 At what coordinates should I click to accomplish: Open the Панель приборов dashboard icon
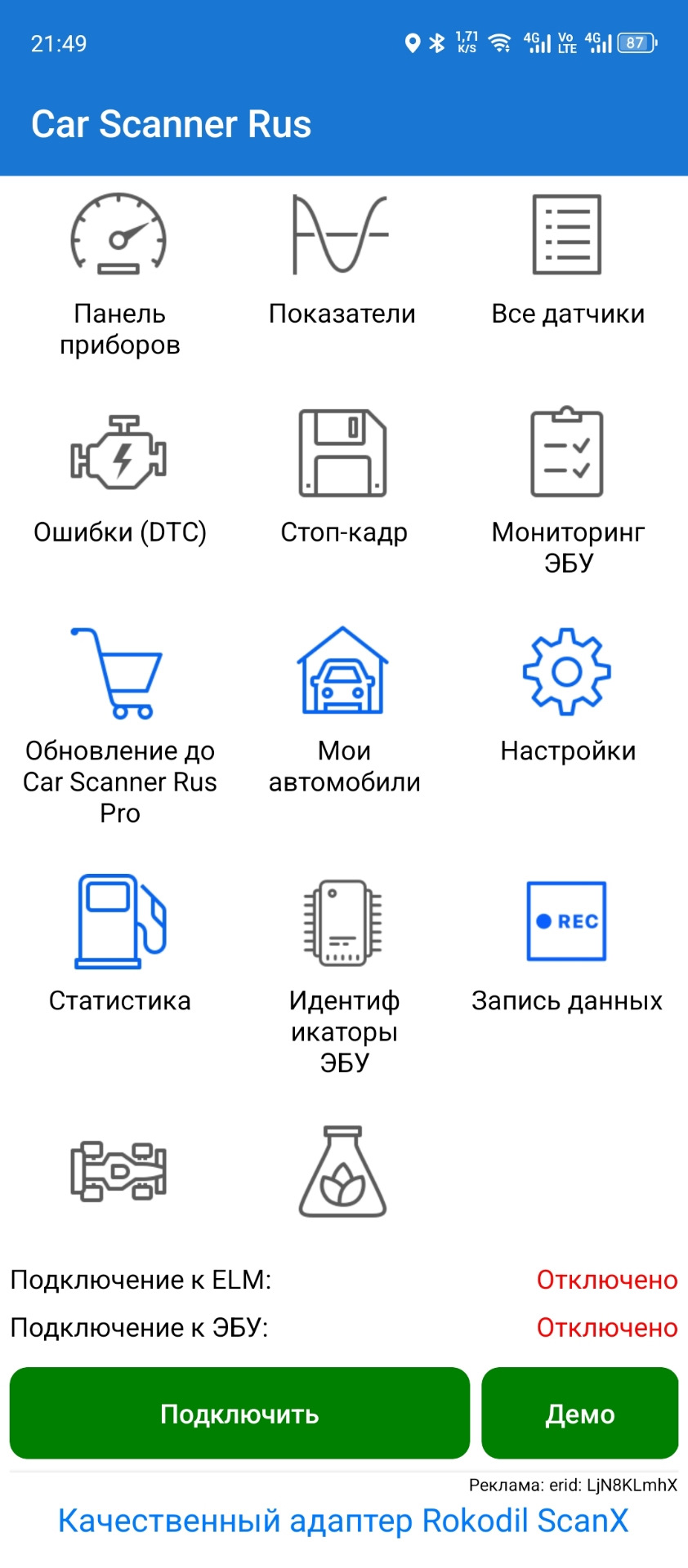[119, 237]
